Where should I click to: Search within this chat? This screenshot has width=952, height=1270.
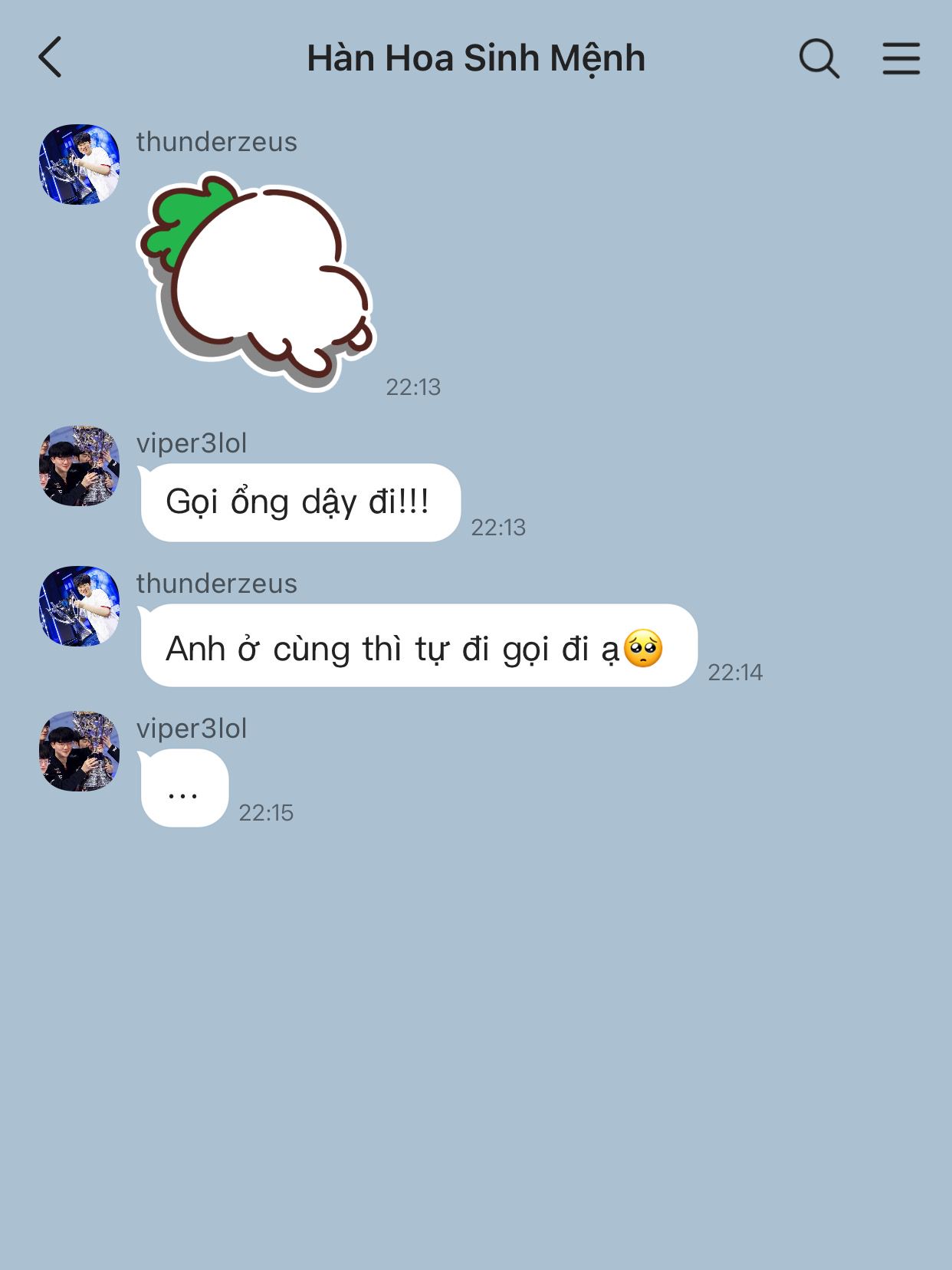(x=819, y=58)
